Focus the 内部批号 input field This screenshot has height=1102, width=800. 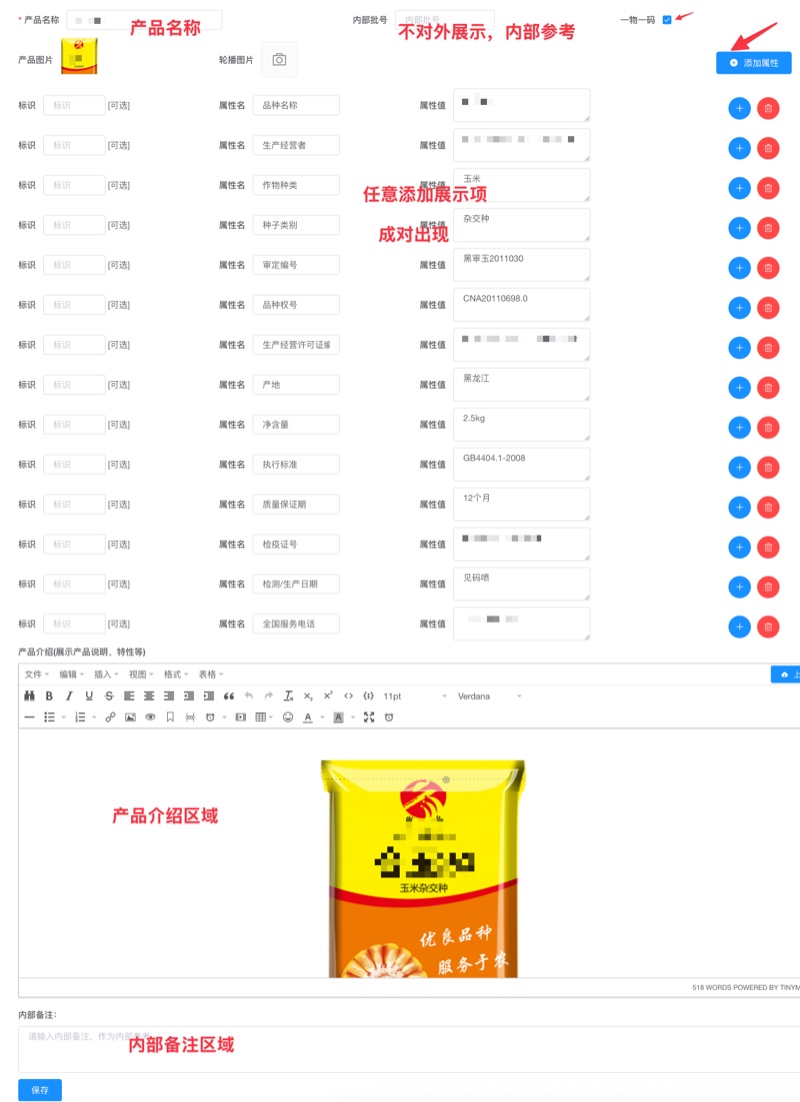[x=444, y=20]
